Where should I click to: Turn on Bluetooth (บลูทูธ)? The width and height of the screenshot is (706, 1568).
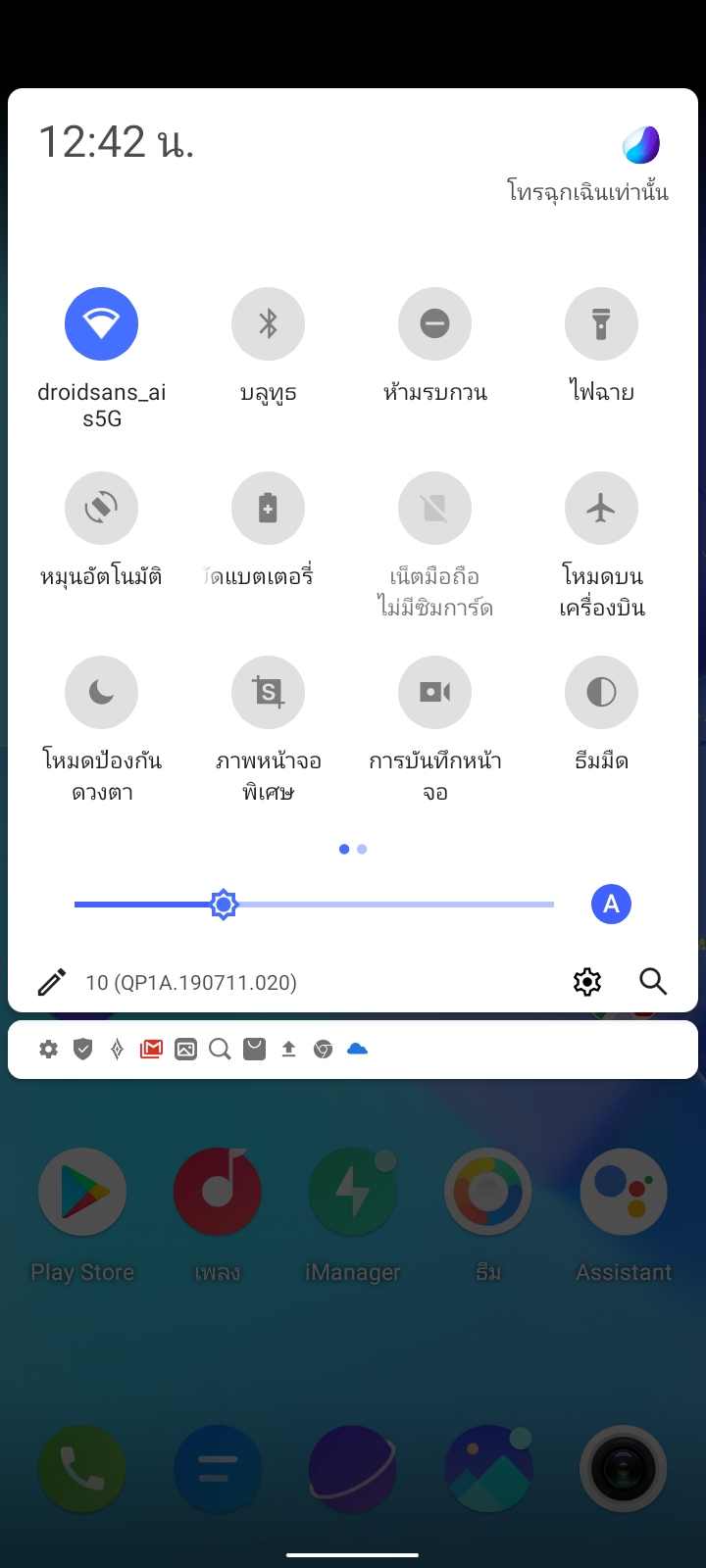coord(268,323)
